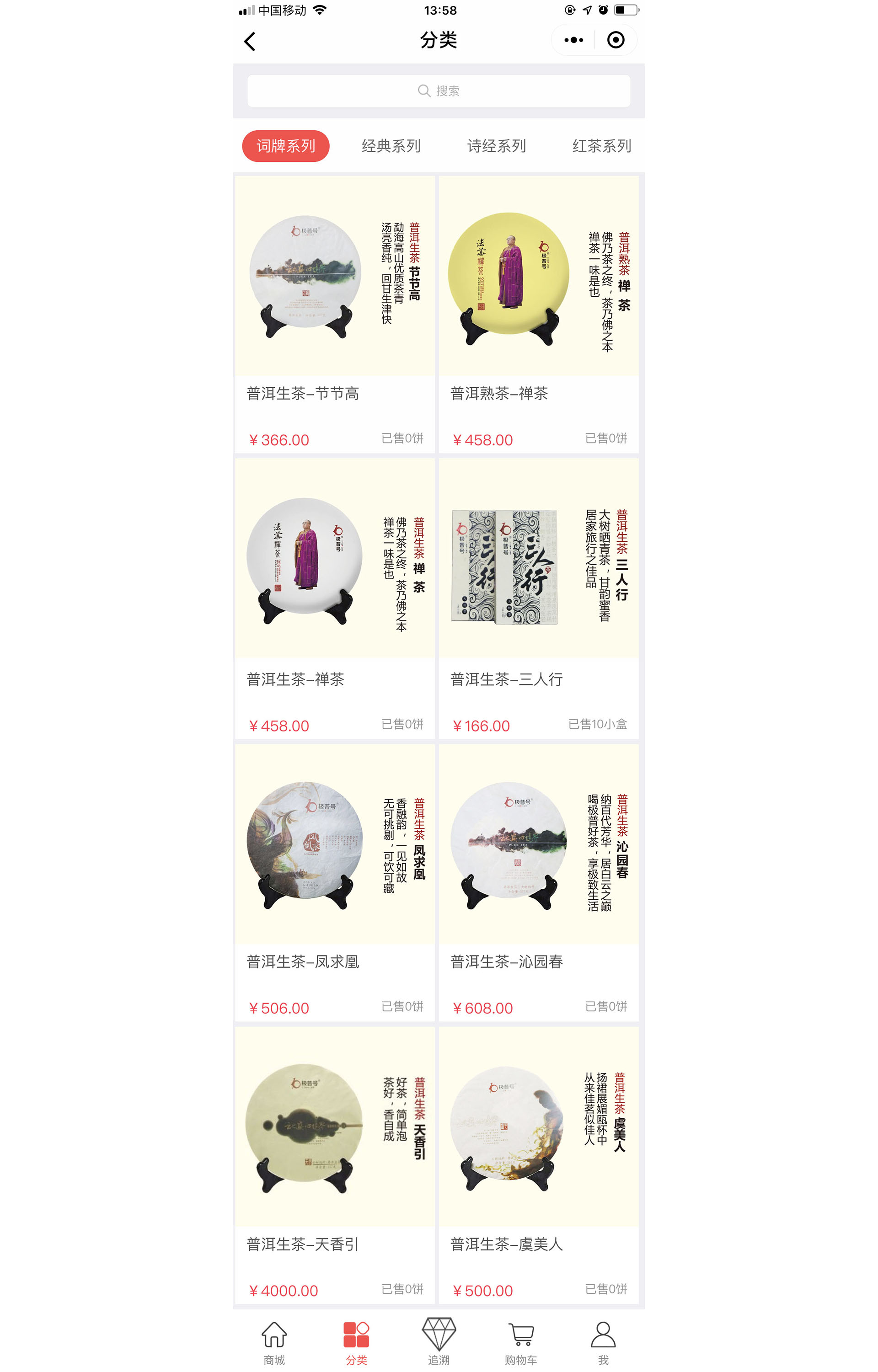878x1372 pixels.
Task: Open the 追溯 traceability tab
Action: pos(439,1342)
